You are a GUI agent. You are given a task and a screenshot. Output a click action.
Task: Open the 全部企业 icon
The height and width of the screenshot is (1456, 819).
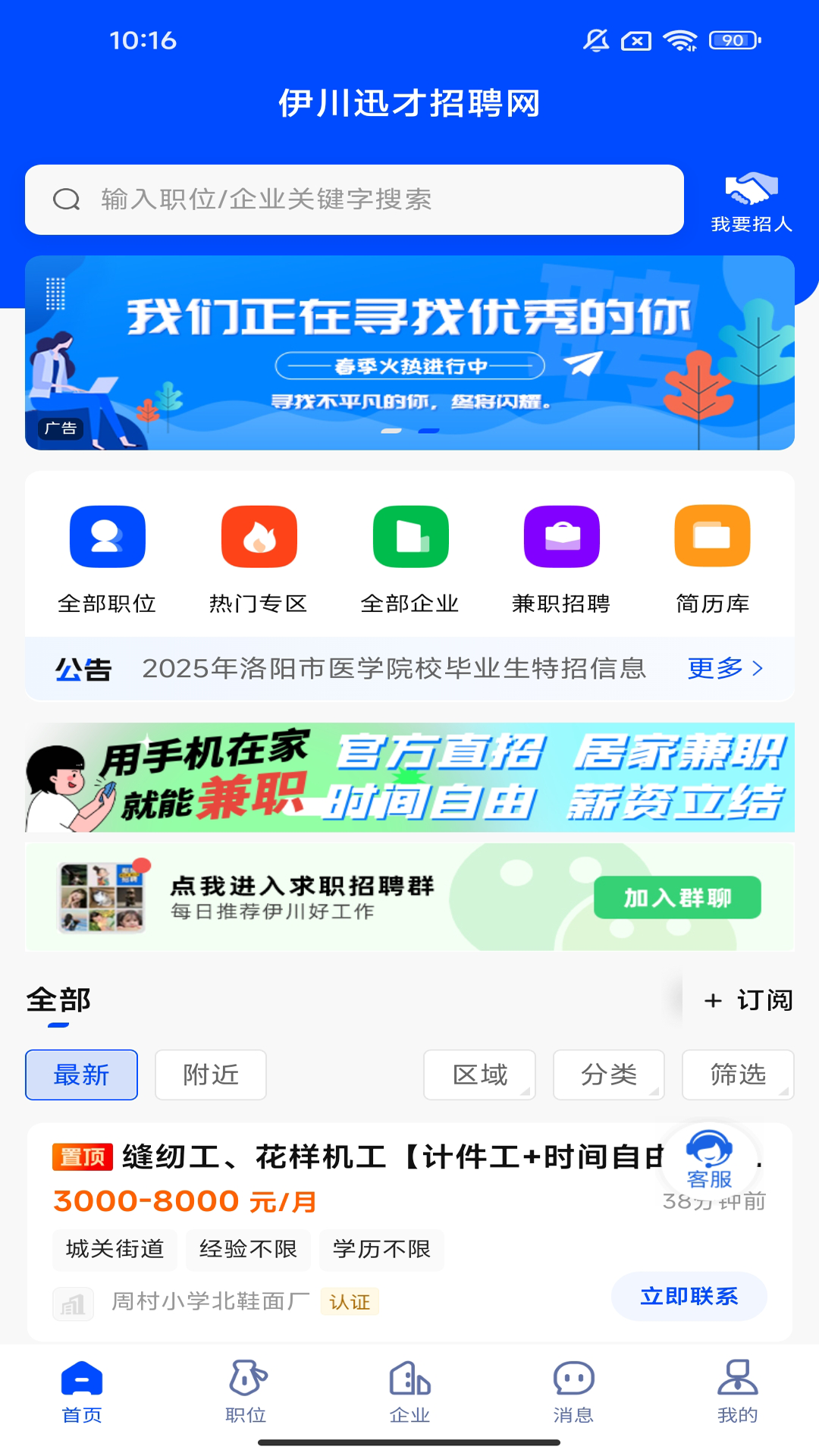click(x=410, y=536)
